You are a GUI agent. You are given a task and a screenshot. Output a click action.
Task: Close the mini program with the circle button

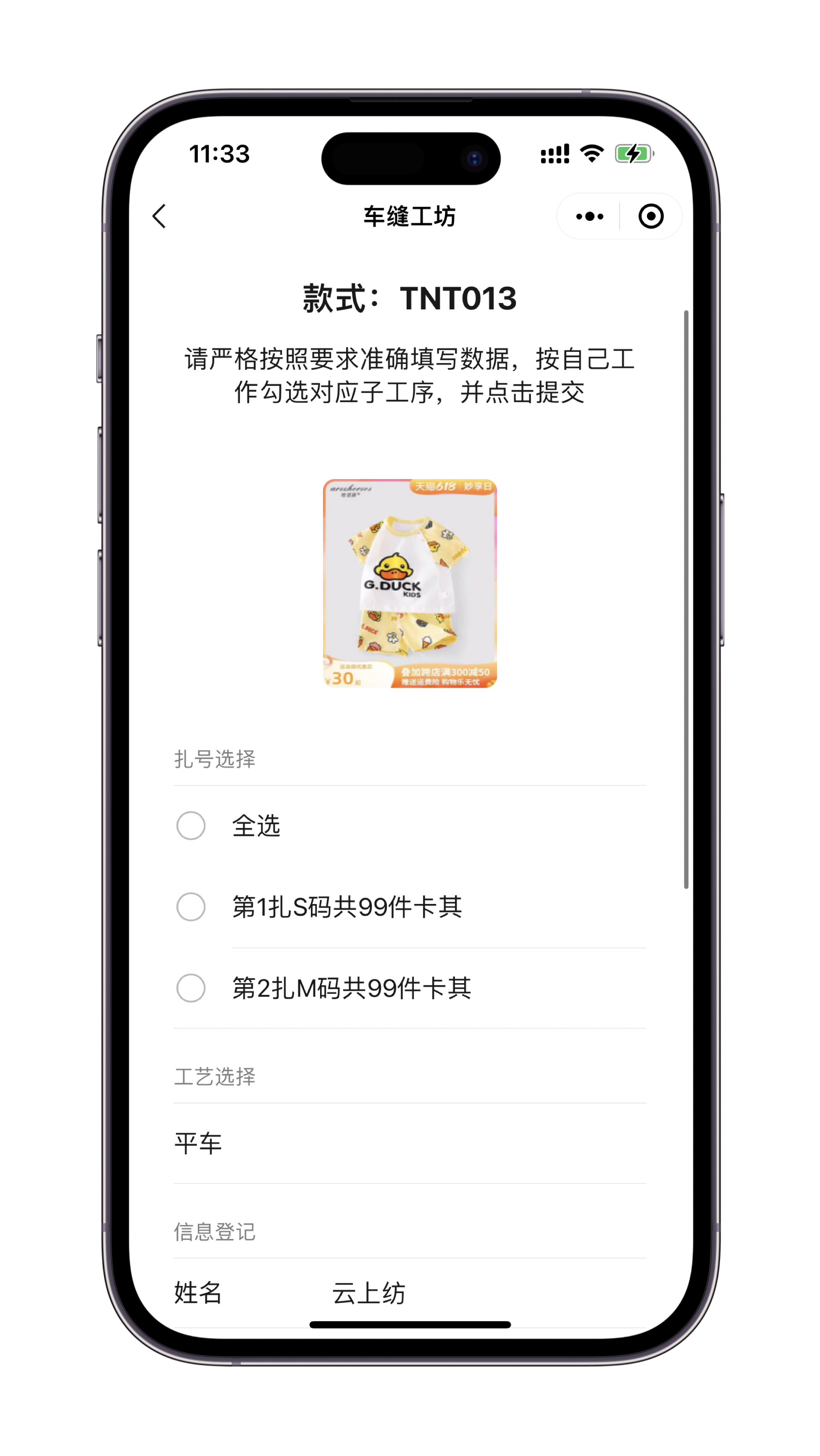[651, 217]
